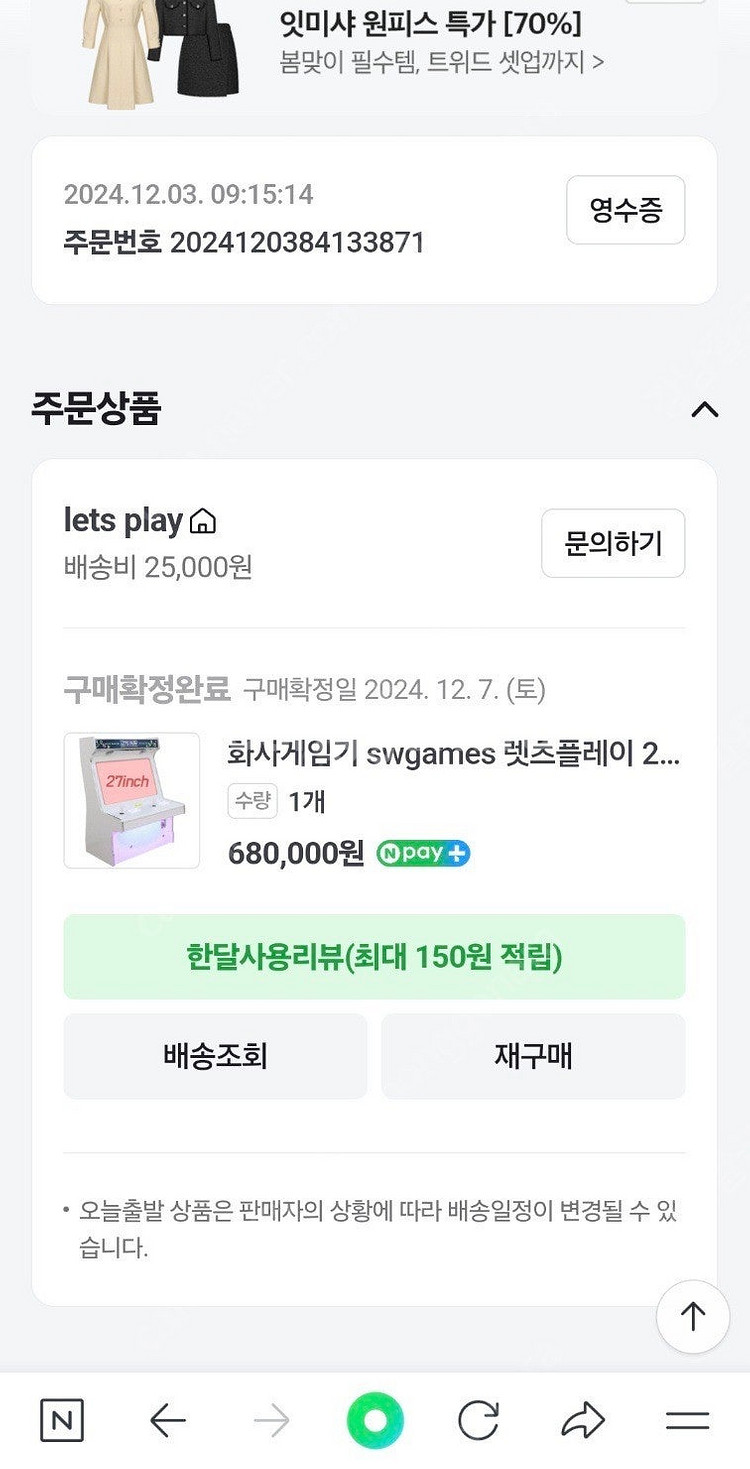Screen dimensions: 750x1469
Task: Collapse the 주문상품 section
Action: coord(704,409)
